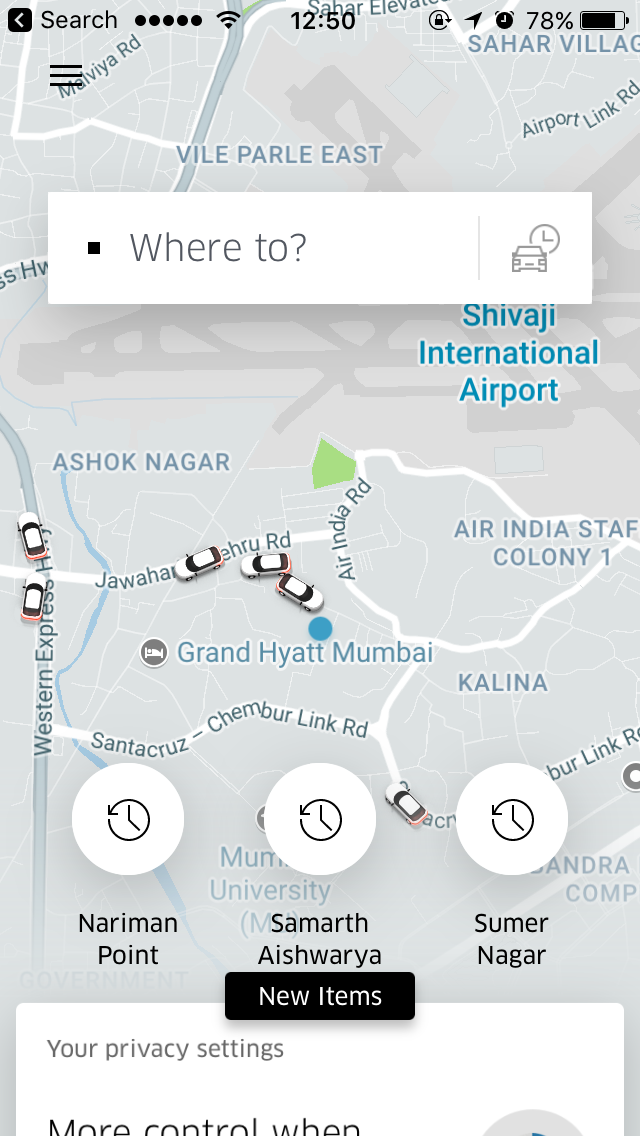
Task: Pick recent destination Sumer Nagar
Action: [x=512, y=820]
